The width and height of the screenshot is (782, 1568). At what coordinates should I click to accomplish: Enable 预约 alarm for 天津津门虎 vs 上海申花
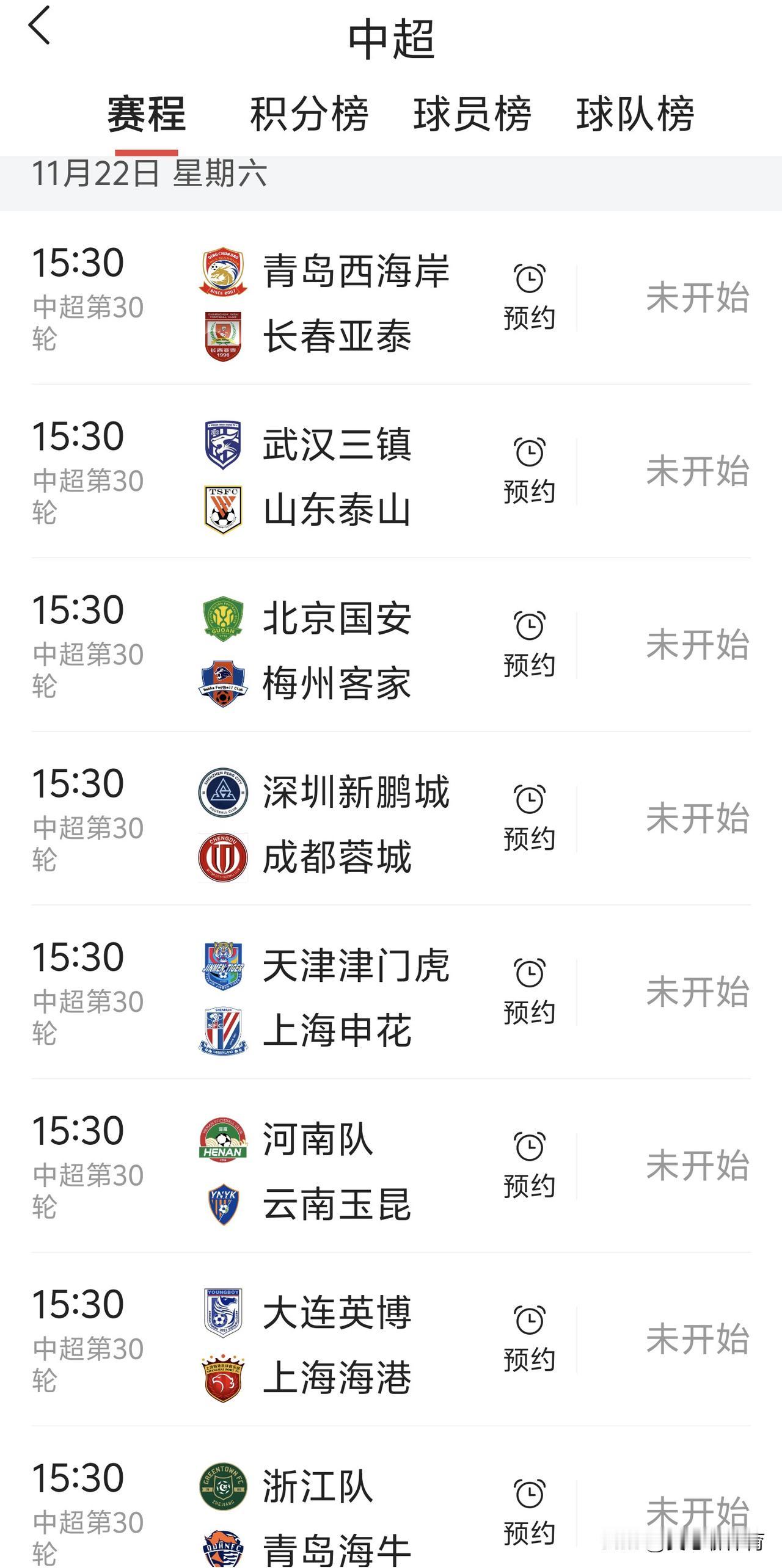click(x=529, y=992)
